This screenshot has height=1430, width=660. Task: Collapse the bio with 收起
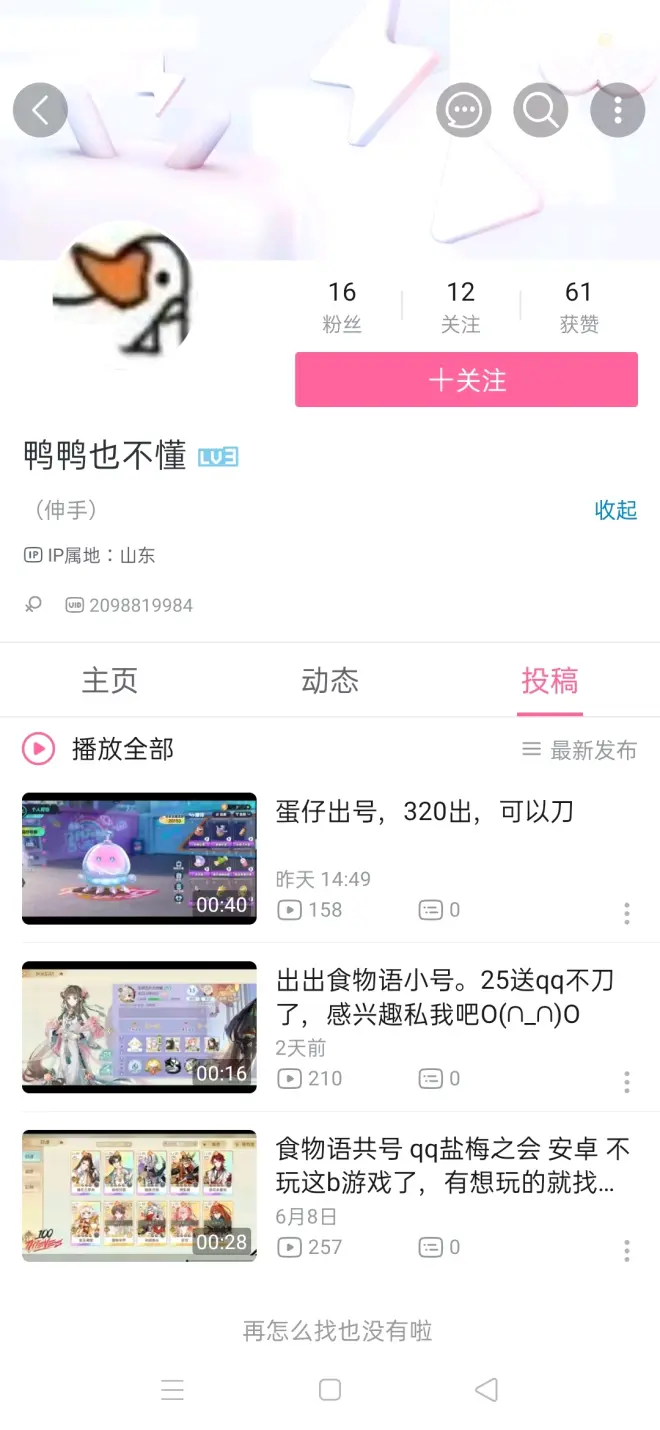615,510
